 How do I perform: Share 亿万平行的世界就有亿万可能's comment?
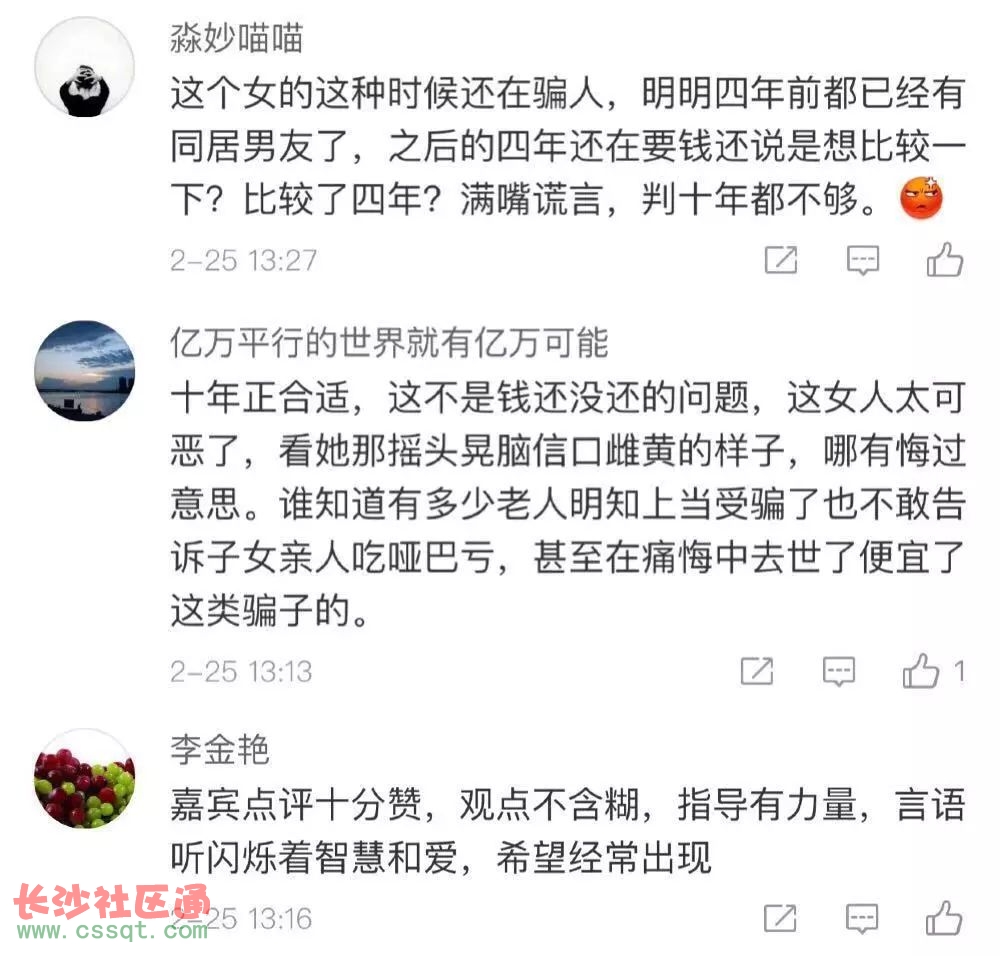(x=757, y=670)
